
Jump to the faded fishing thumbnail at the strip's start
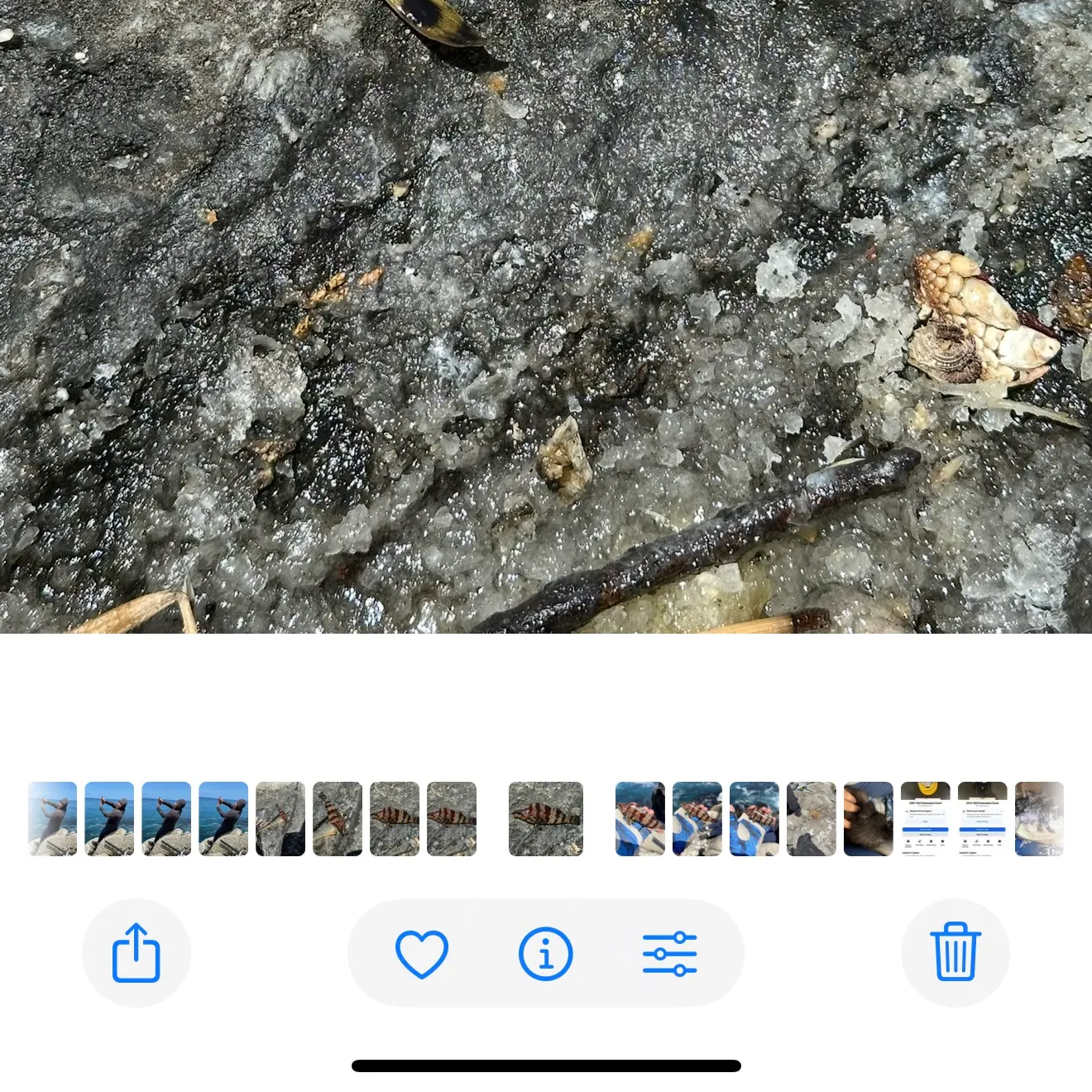click(x=52, y=818)
